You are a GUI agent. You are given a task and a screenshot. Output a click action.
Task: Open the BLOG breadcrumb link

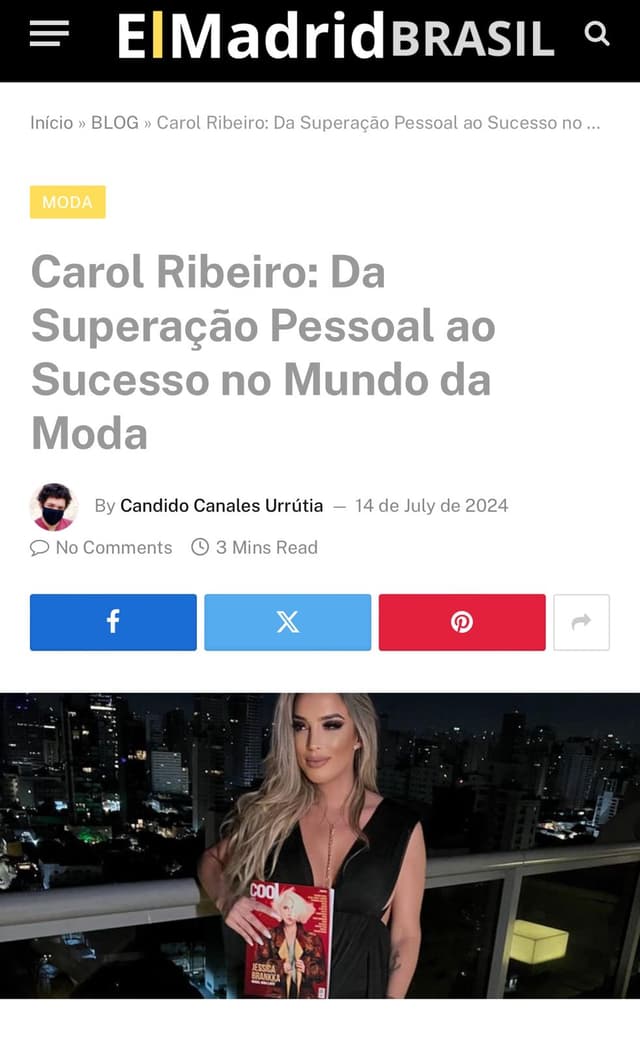coord(114,123)
